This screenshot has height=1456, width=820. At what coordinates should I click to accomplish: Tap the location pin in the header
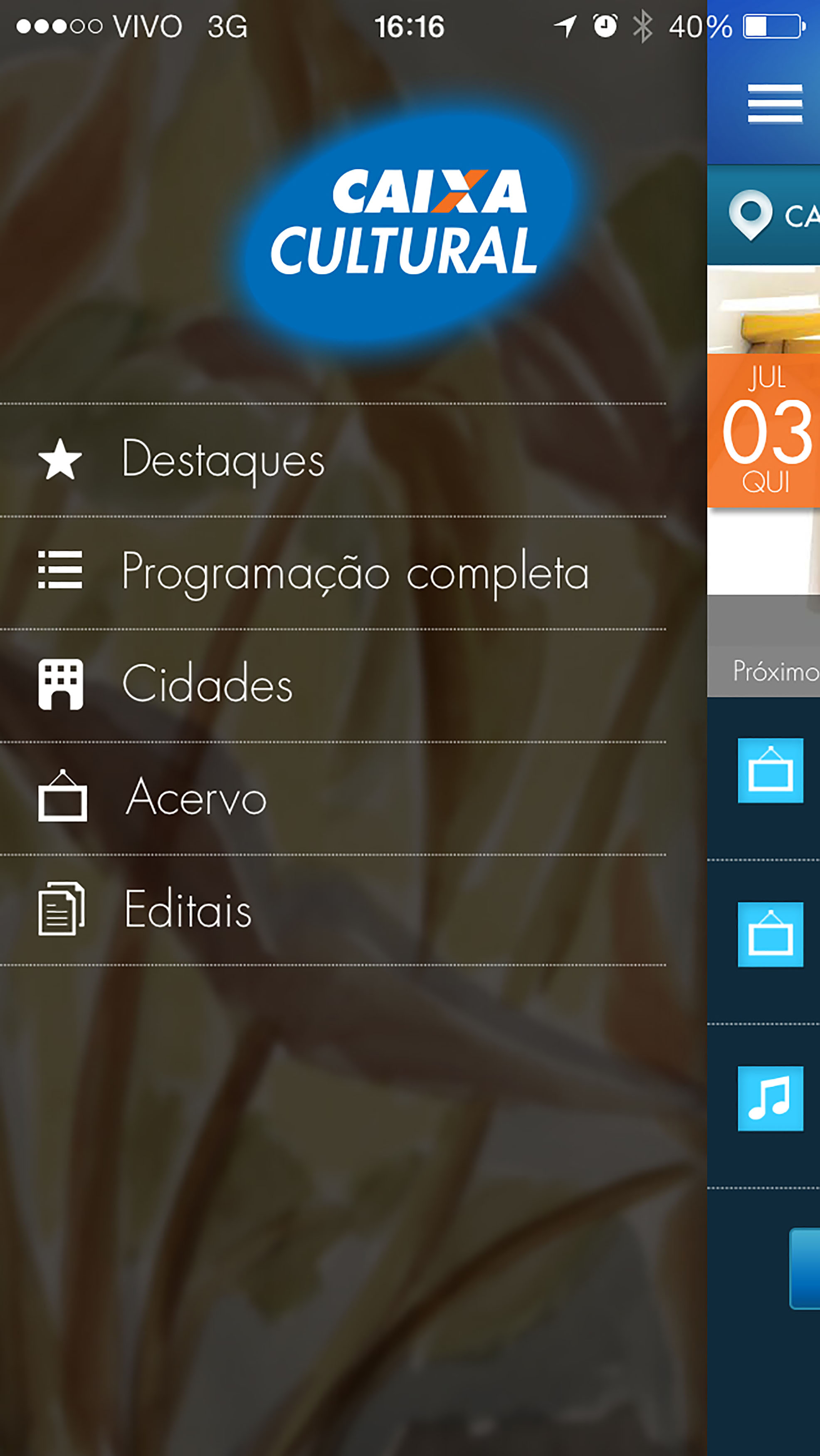click(751, 215)
